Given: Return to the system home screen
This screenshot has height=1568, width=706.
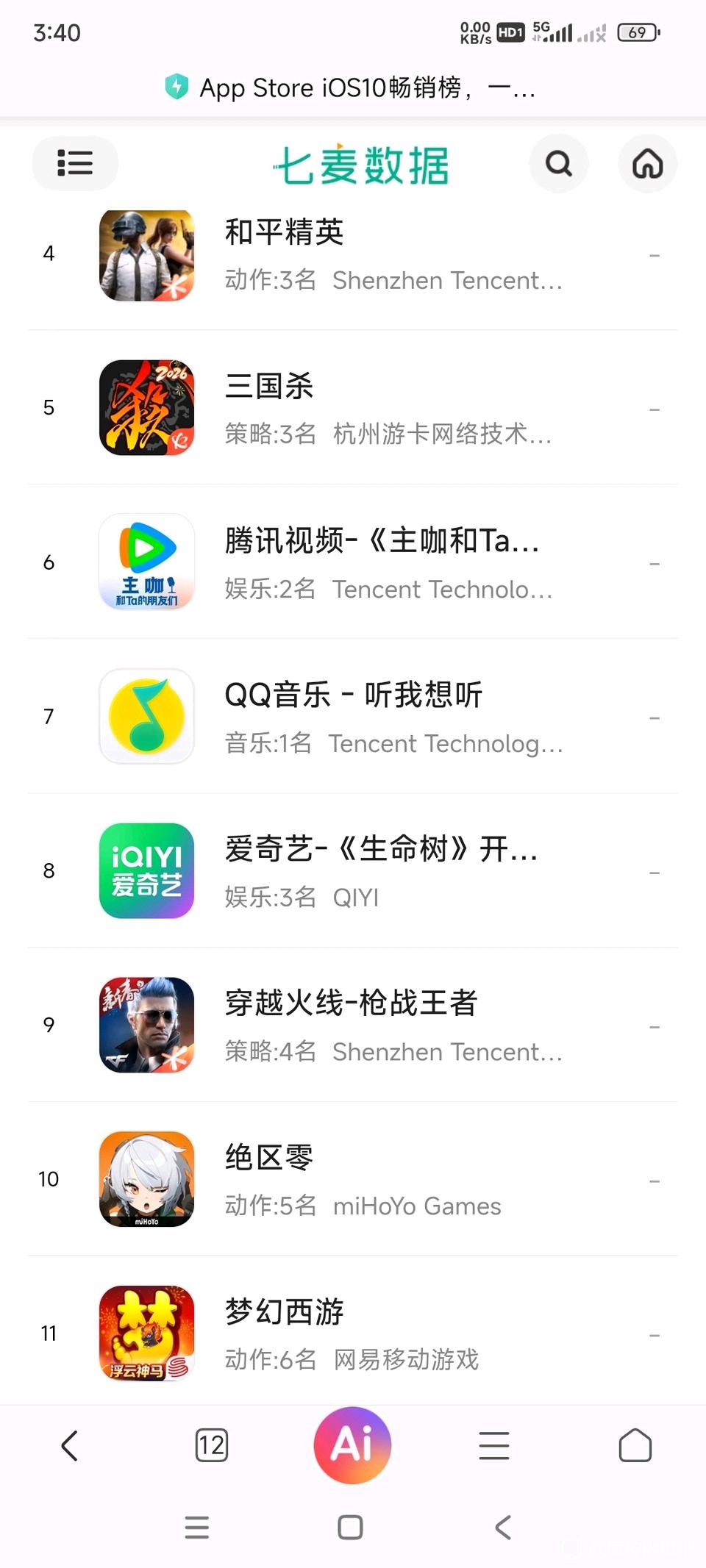Looking at the screenshot, I should [350, 1527].
